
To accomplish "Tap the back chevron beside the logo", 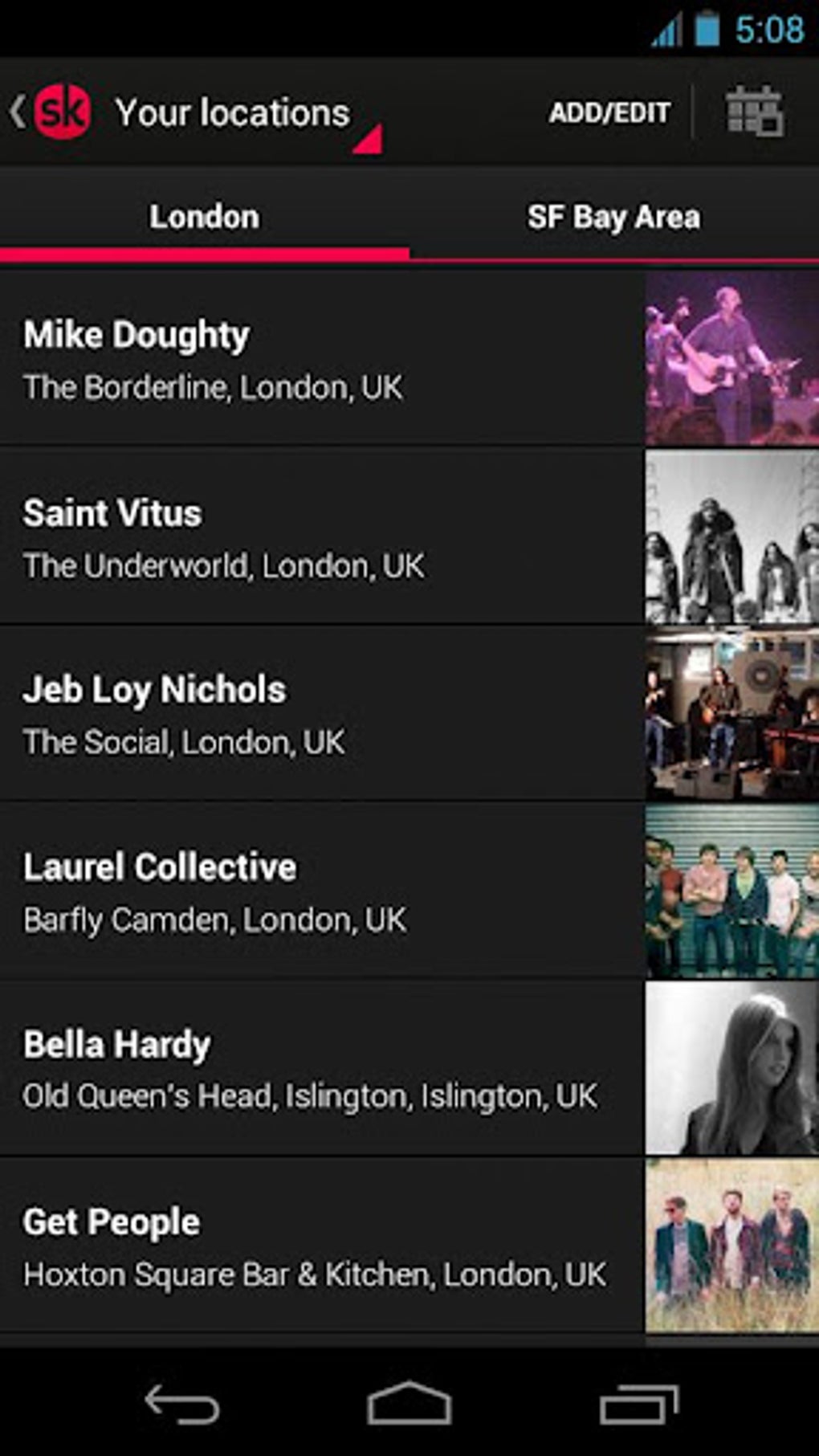I will (18, 112).
